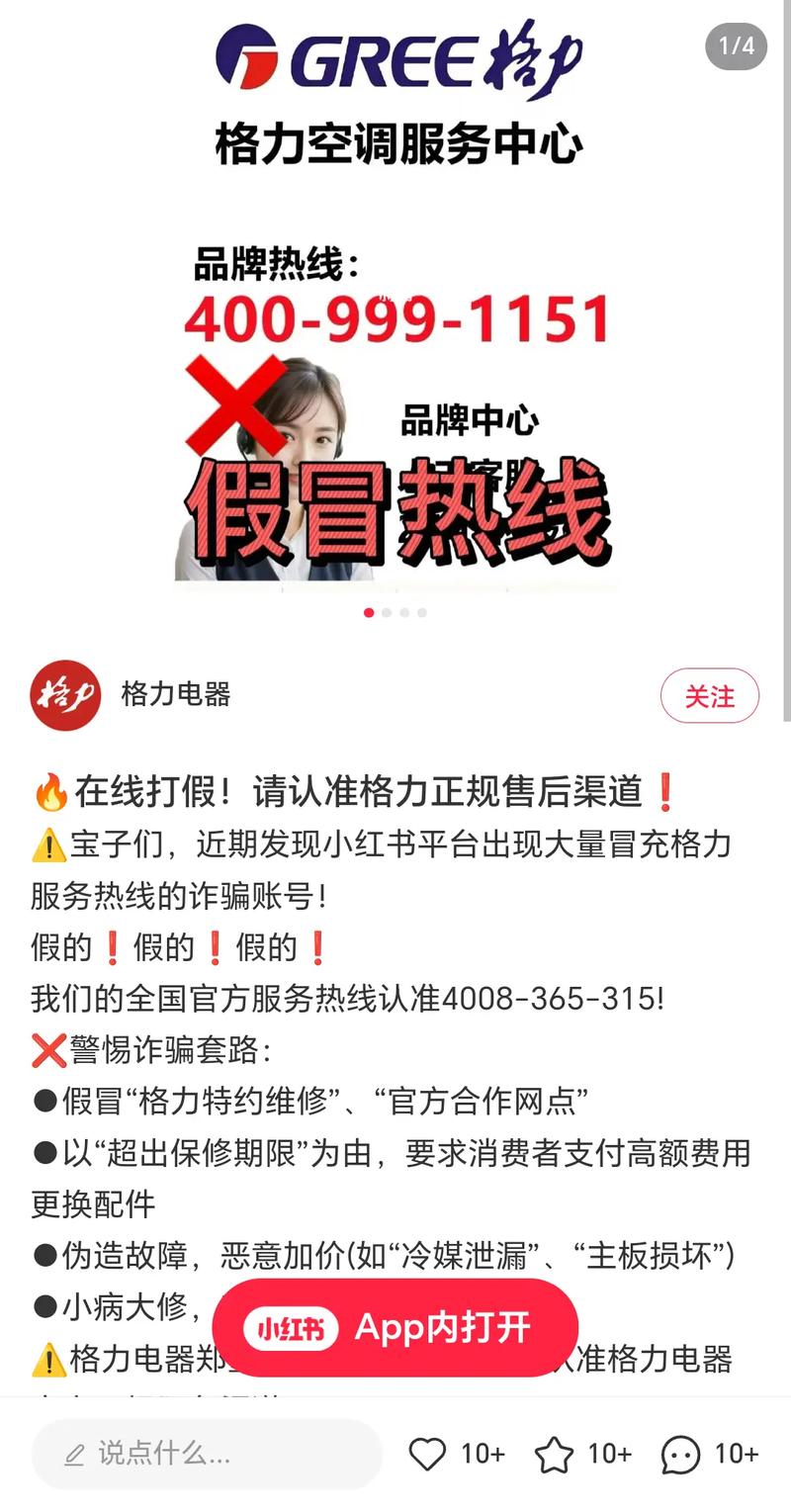791x1512 pixels.
Task: Click the 10+ count beside the heart
Action: (x=482, y=1455)
